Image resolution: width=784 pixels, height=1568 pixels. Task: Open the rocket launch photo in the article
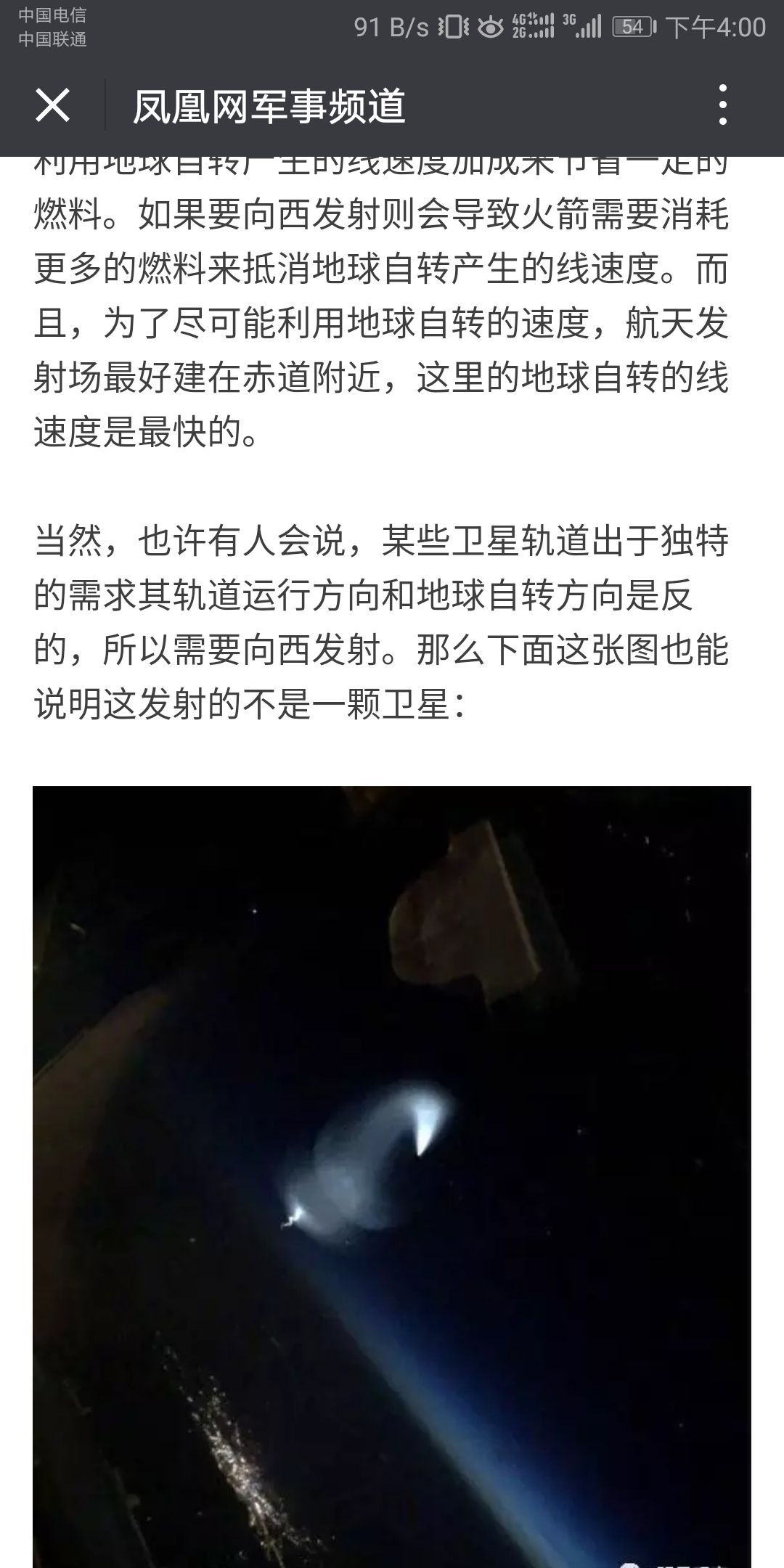coord(392,1176)
